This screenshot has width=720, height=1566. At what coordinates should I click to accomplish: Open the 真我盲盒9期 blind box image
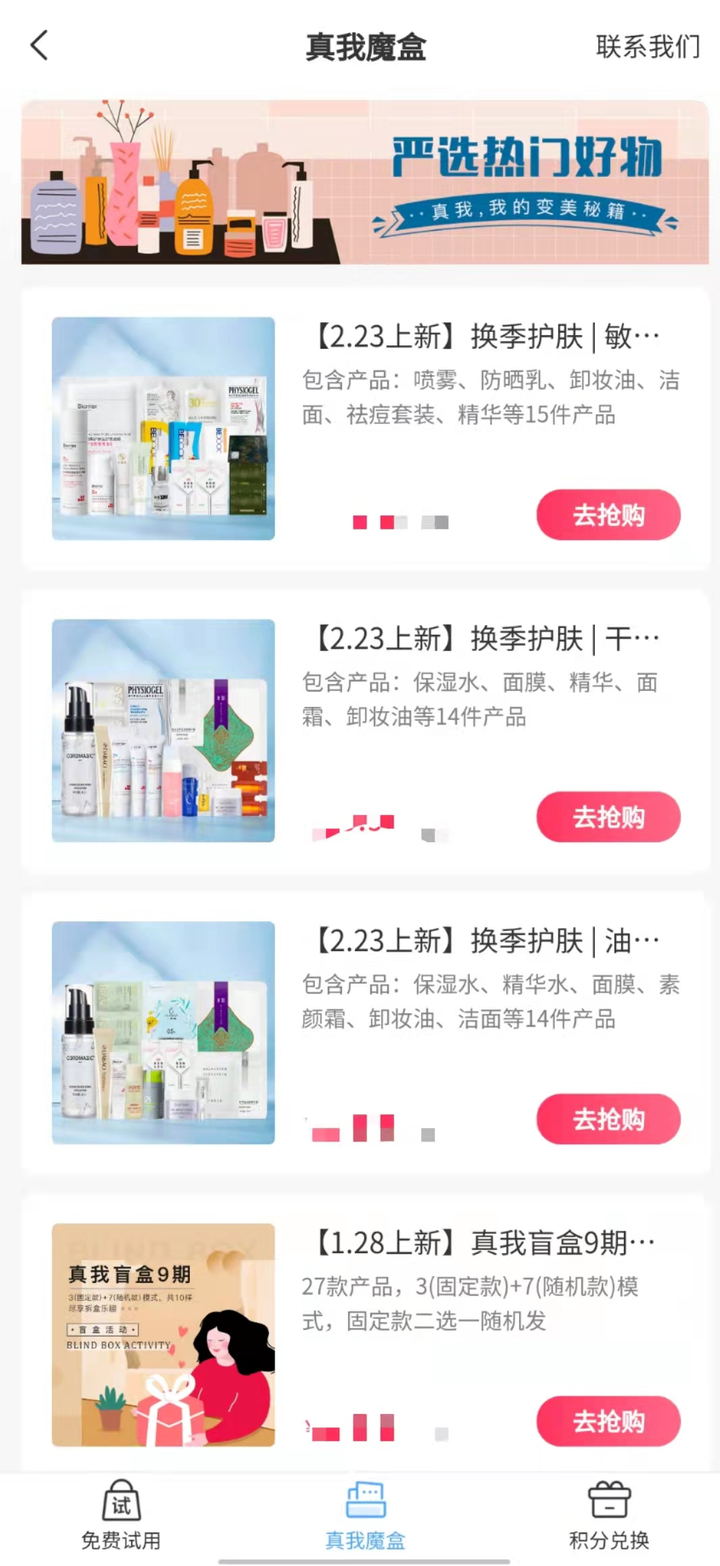point(163,1334)
